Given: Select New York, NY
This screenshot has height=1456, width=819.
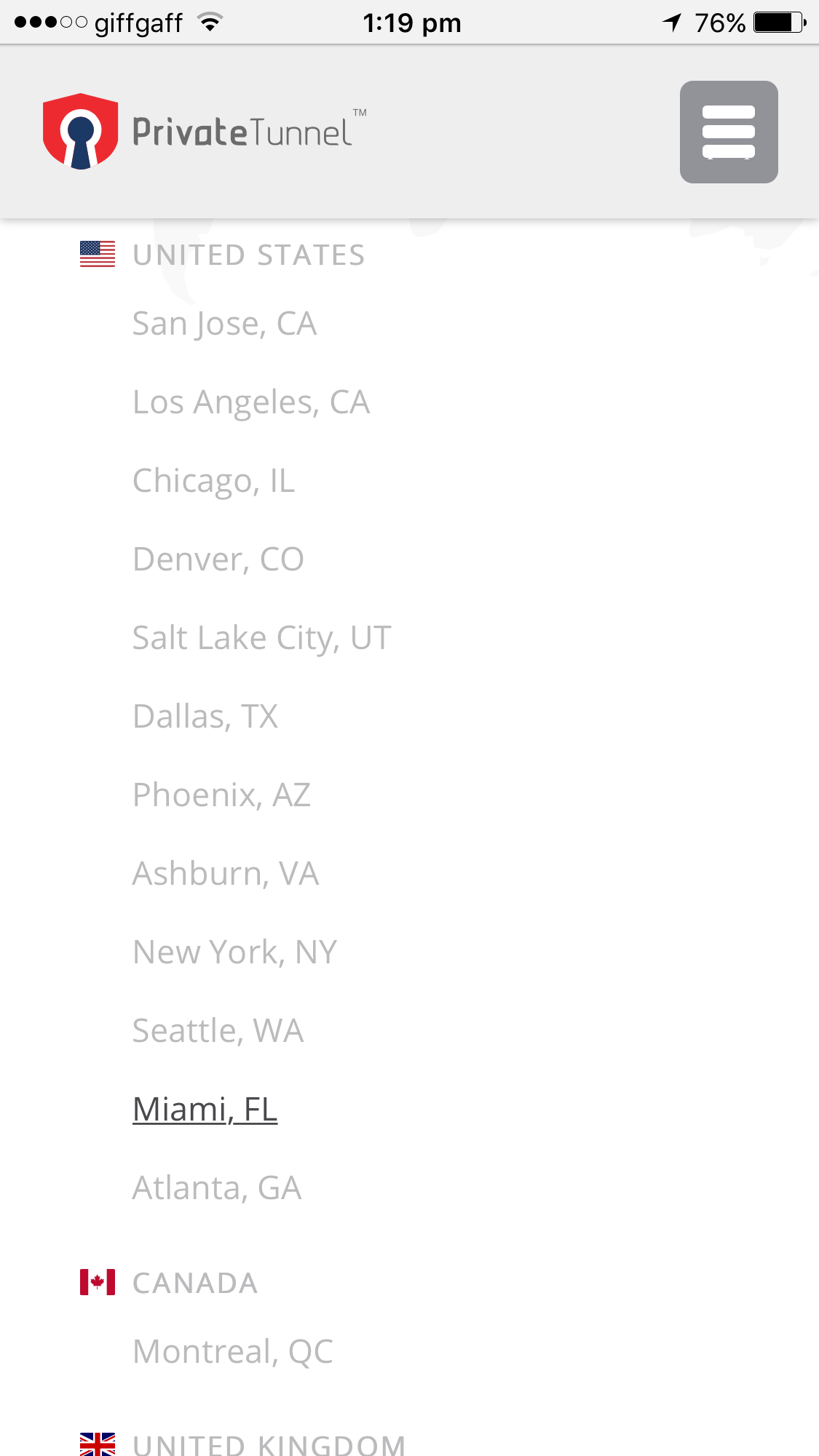Looking at the screenshot, I should (x=234, y=952).
